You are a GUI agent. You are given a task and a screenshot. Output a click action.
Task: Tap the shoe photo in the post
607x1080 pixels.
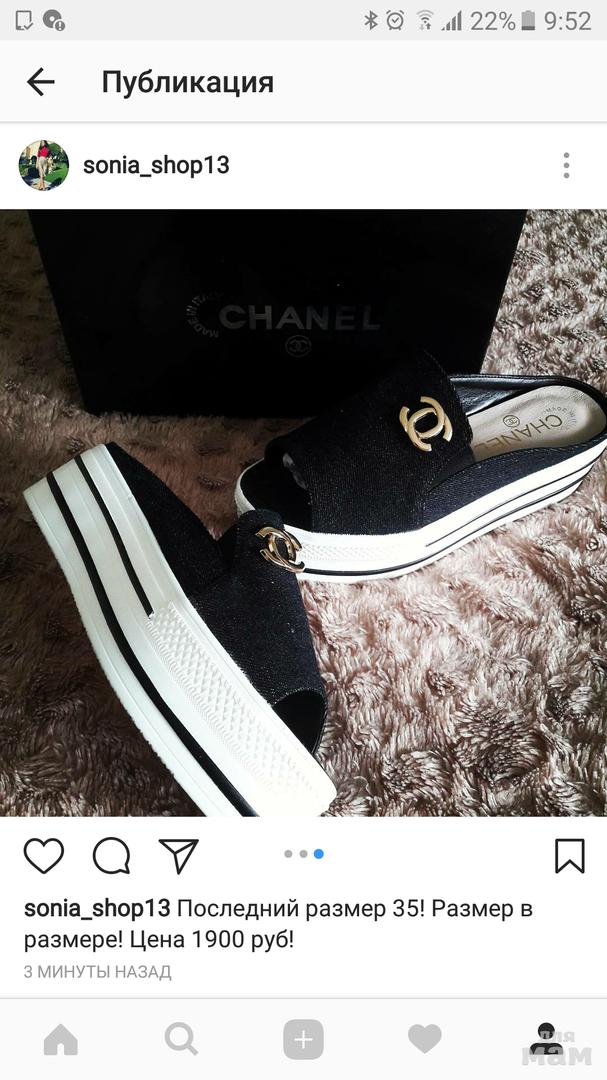pyautogui.click(x=303, y=512)
